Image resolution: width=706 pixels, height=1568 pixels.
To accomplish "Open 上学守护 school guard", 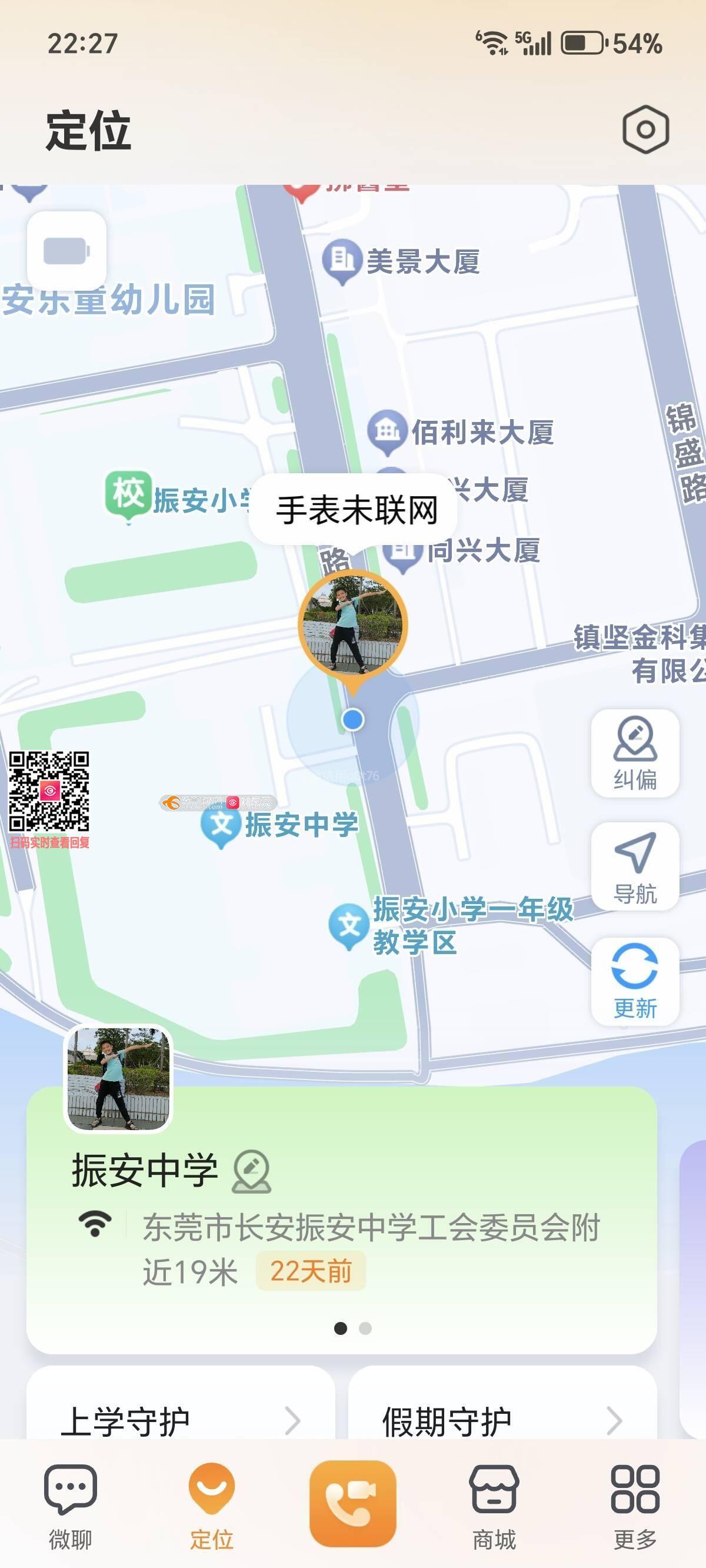I will point(181,1421).
